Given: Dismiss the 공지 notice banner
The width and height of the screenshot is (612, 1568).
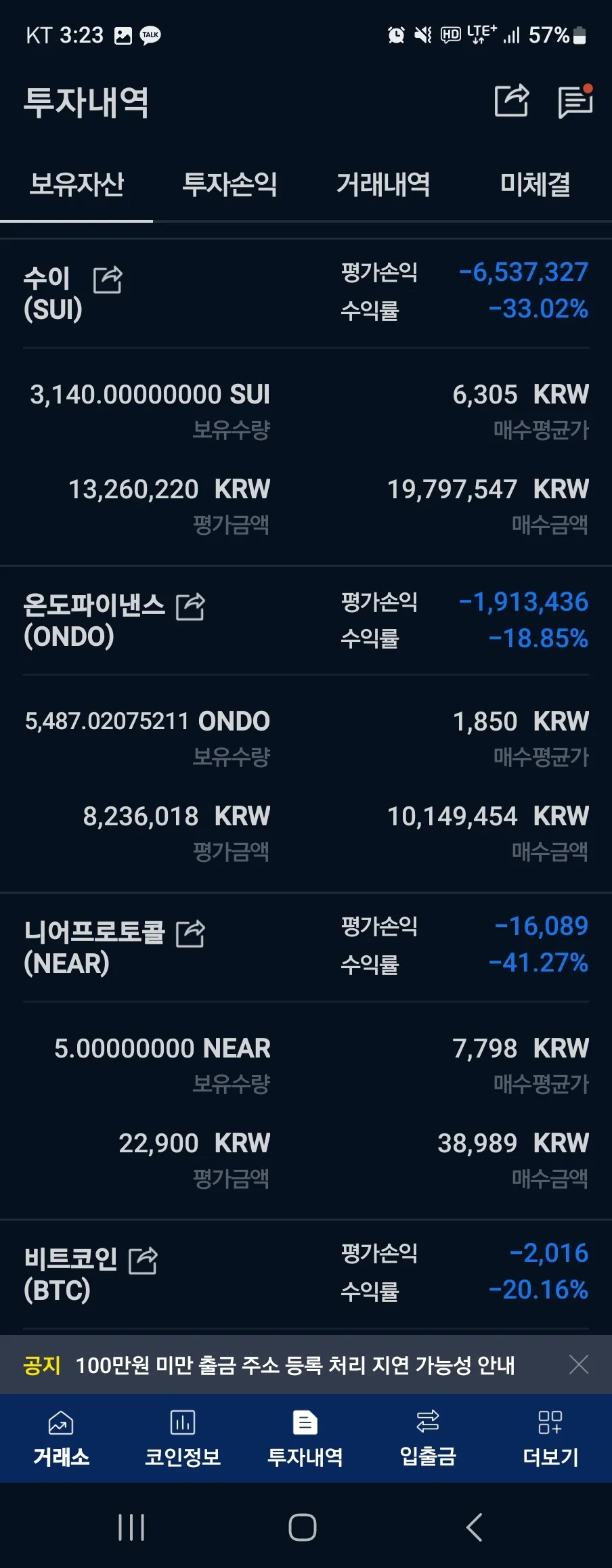Looking at the screenshot, I should click(x=579, y=1364).
